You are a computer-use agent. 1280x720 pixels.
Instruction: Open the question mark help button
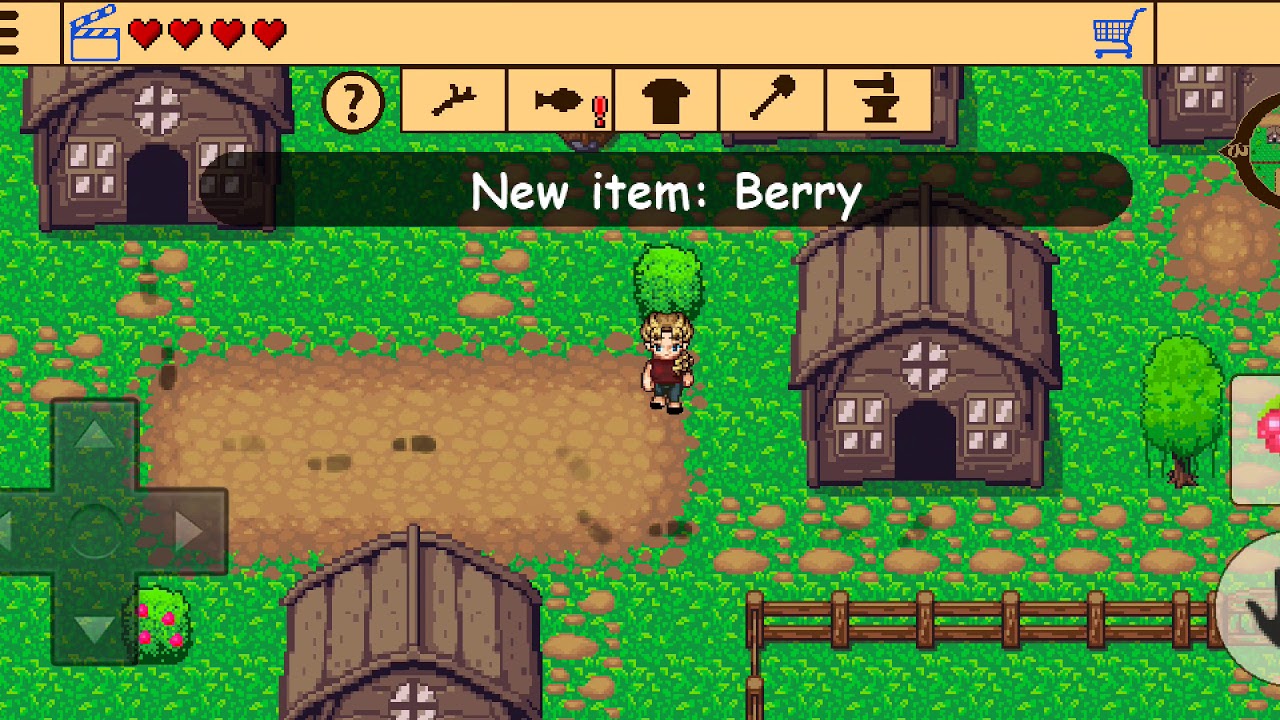[x=353, y=101]
